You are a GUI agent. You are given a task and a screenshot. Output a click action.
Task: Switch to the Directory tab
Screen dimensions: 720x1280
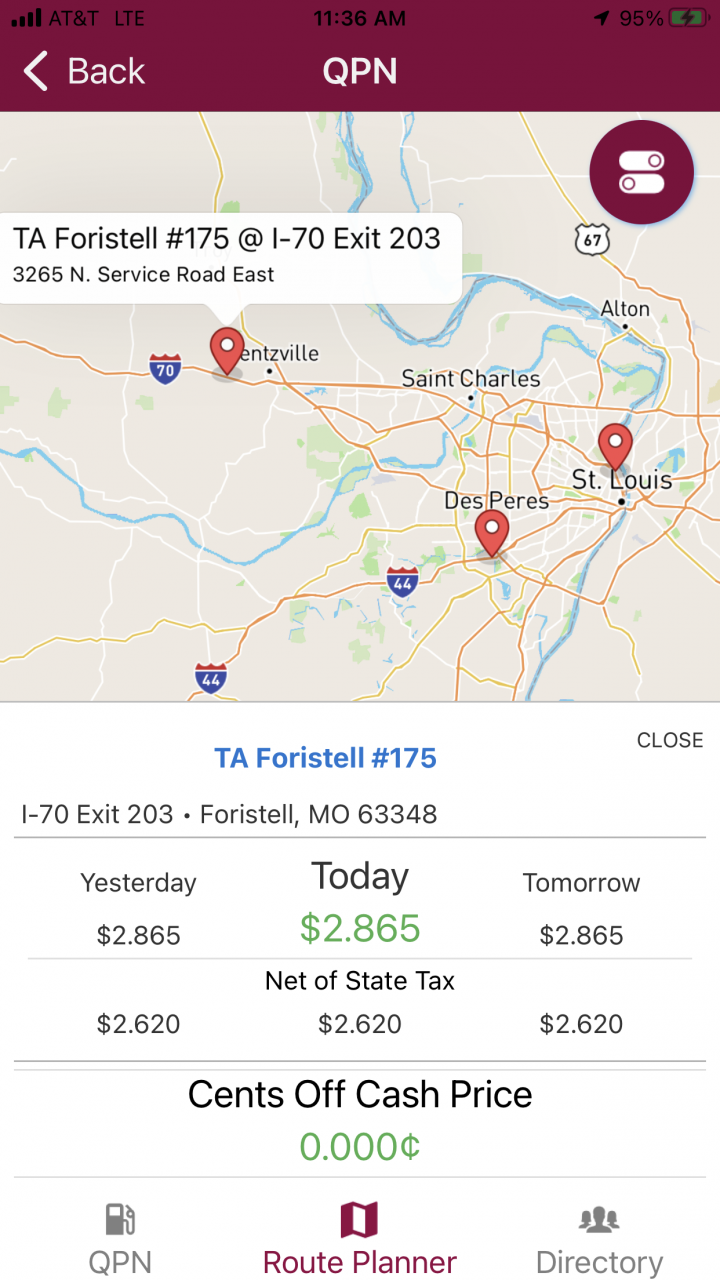click(x=599, y=1238)
